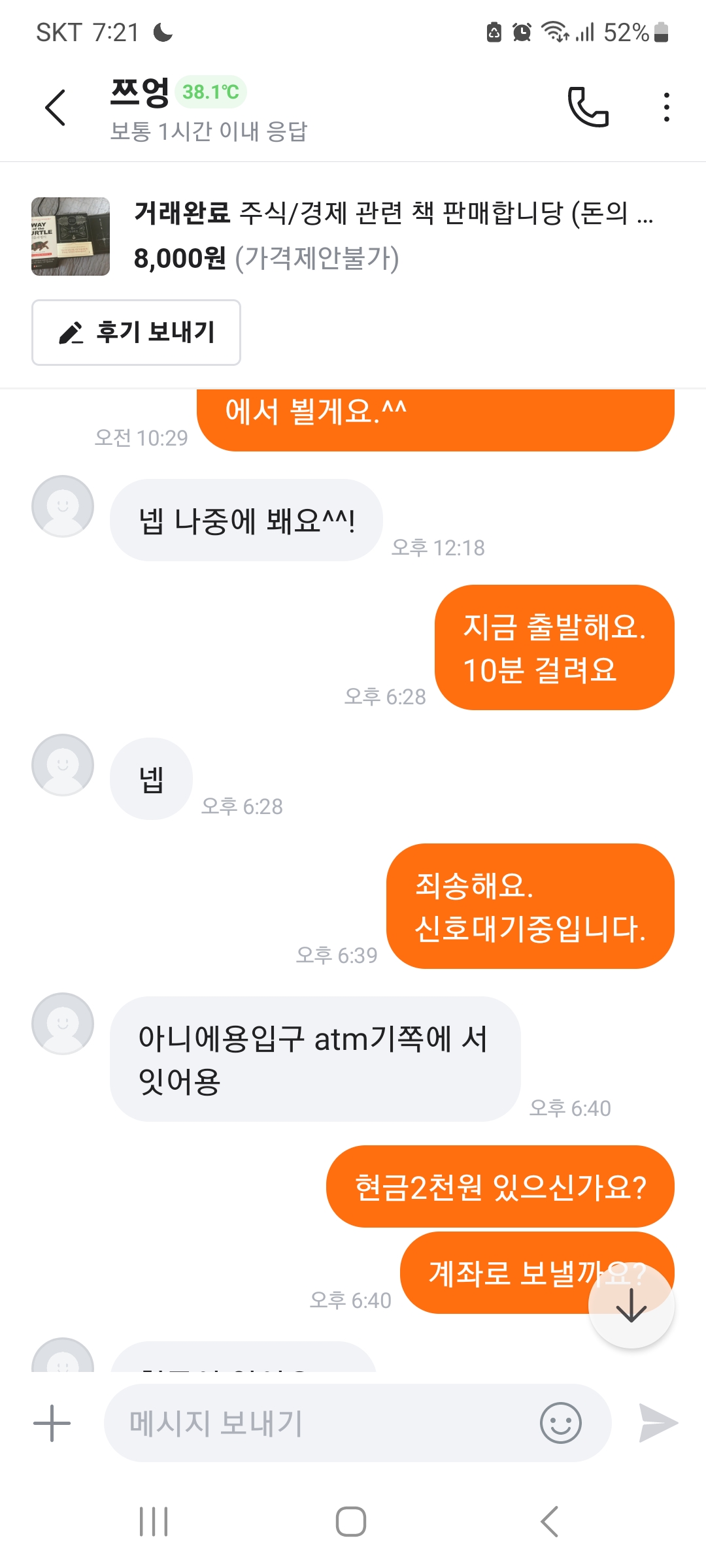Open the plus attachment menu
Image resolution: width=706 pixels, height=1568 pixels.
52,1423
